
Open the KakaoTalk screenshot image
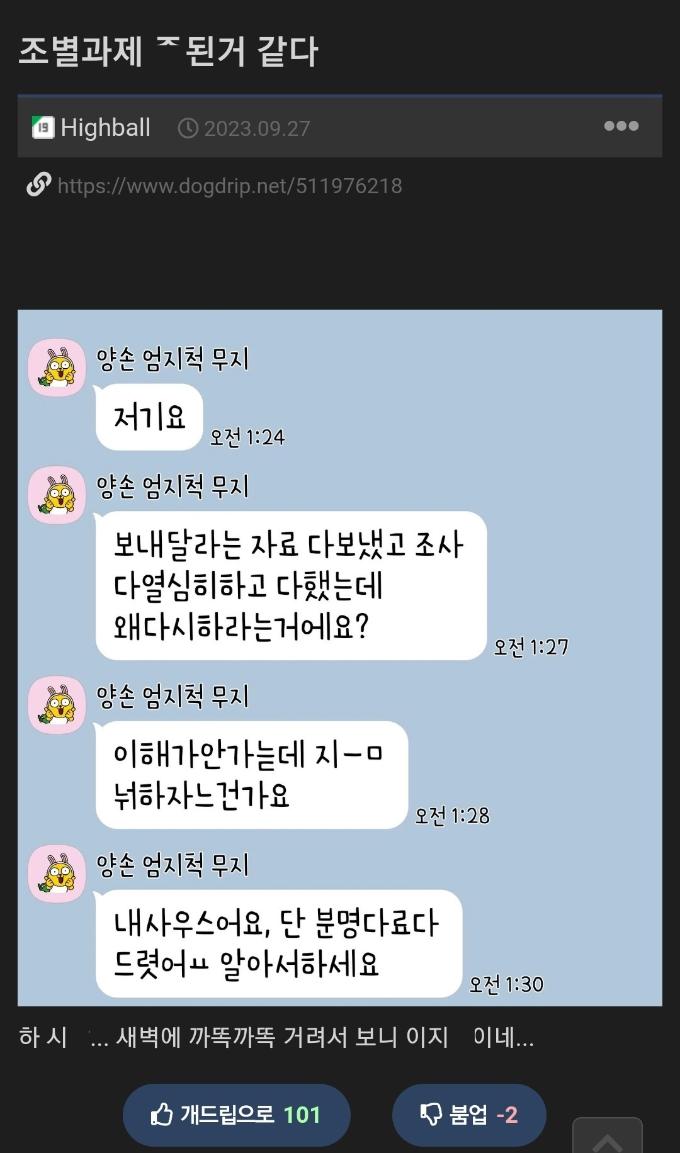click(340, 657)
